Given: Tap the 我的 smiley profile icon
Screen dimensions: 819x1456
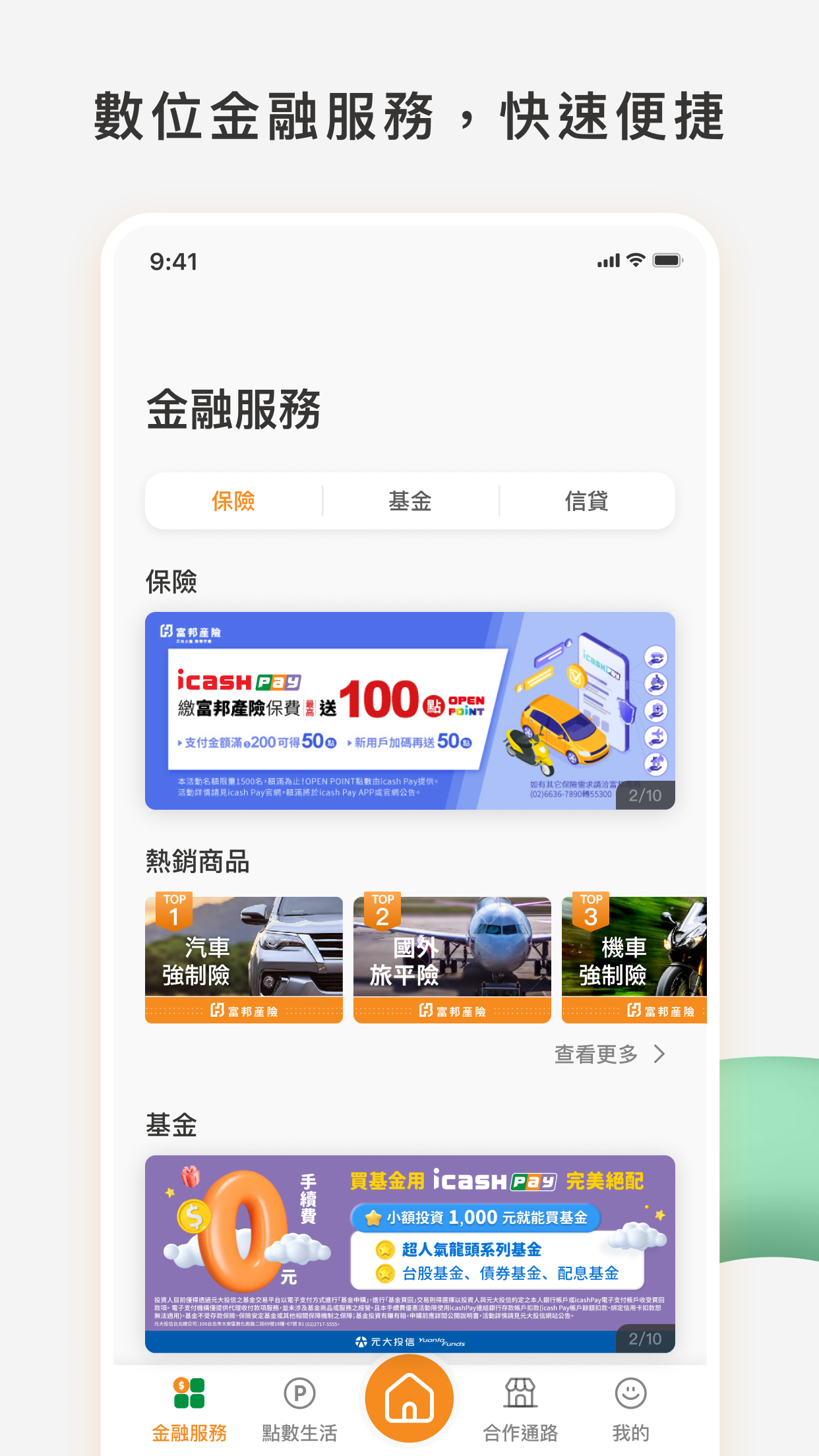Looking at the screenshot, I should coord(630,1395).
